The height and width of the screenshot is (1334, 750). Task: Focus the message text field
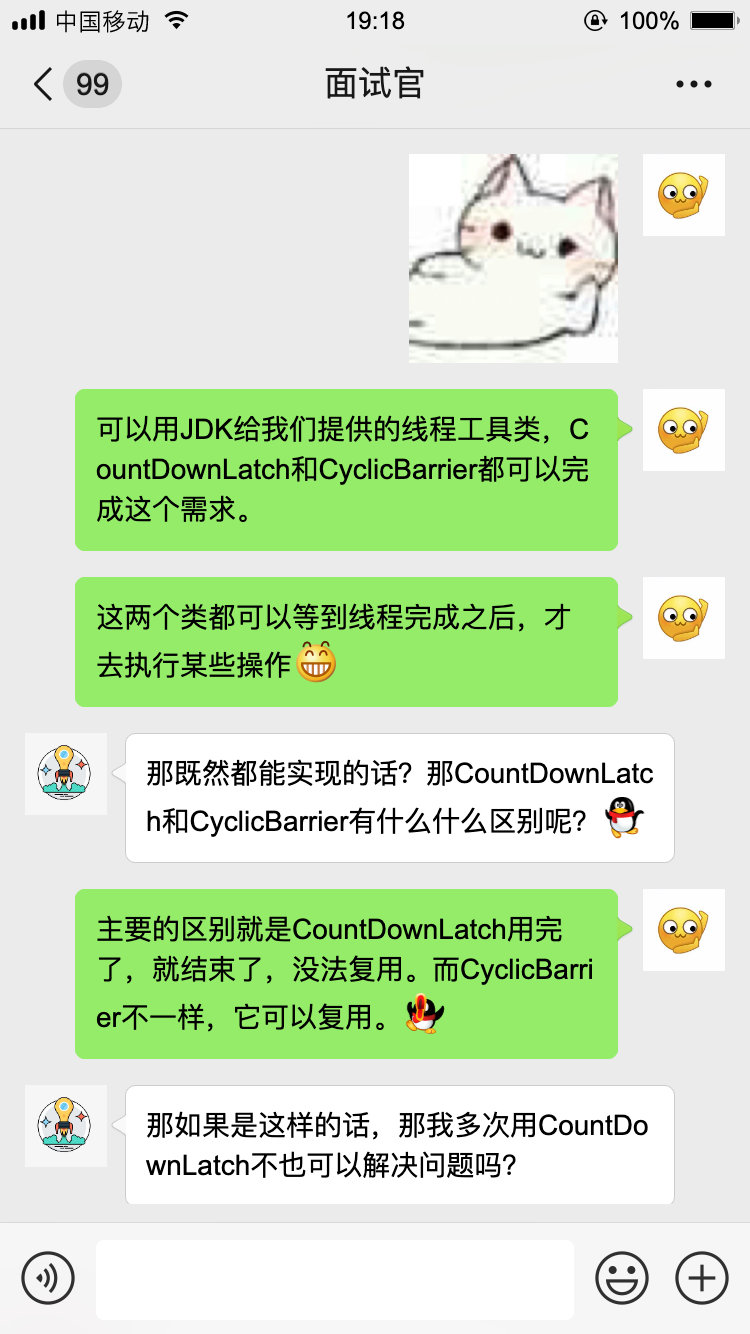tap(334, 1278)
